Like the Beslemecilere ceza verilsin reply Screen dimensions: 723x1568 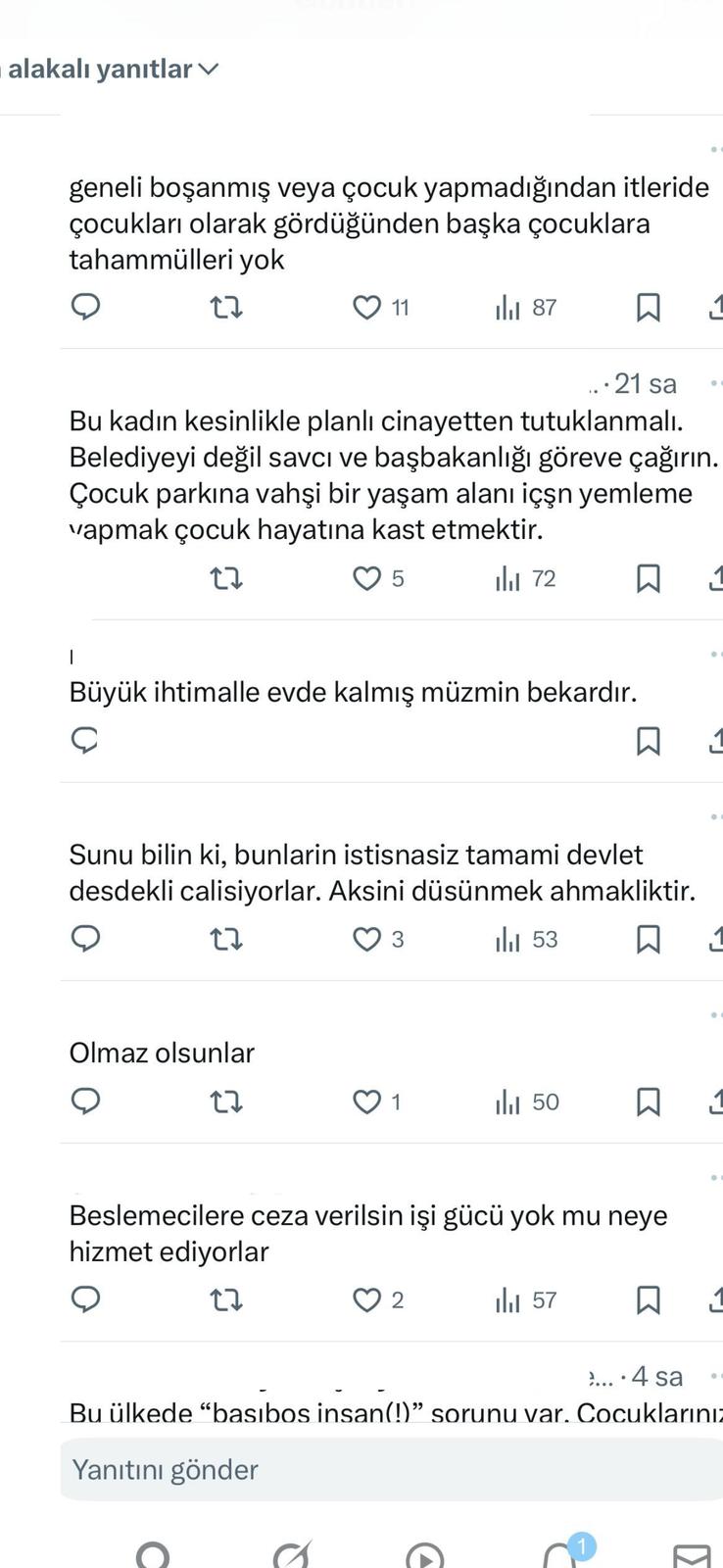366,1300
